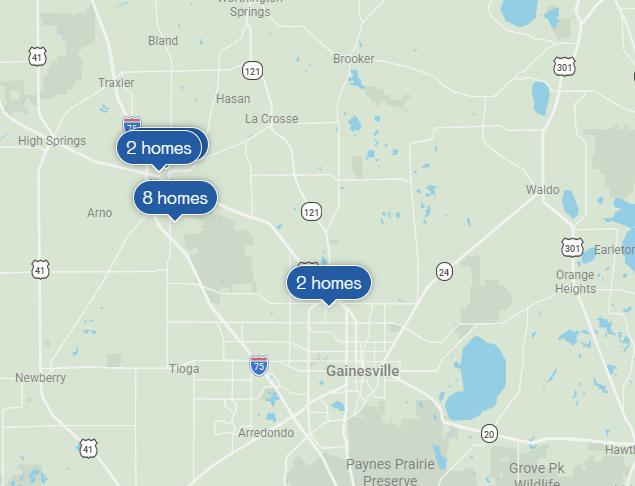635x486 pixels.
Task: Tap the 2 homes marker near High Springs
Action: [x=158, y=148]
